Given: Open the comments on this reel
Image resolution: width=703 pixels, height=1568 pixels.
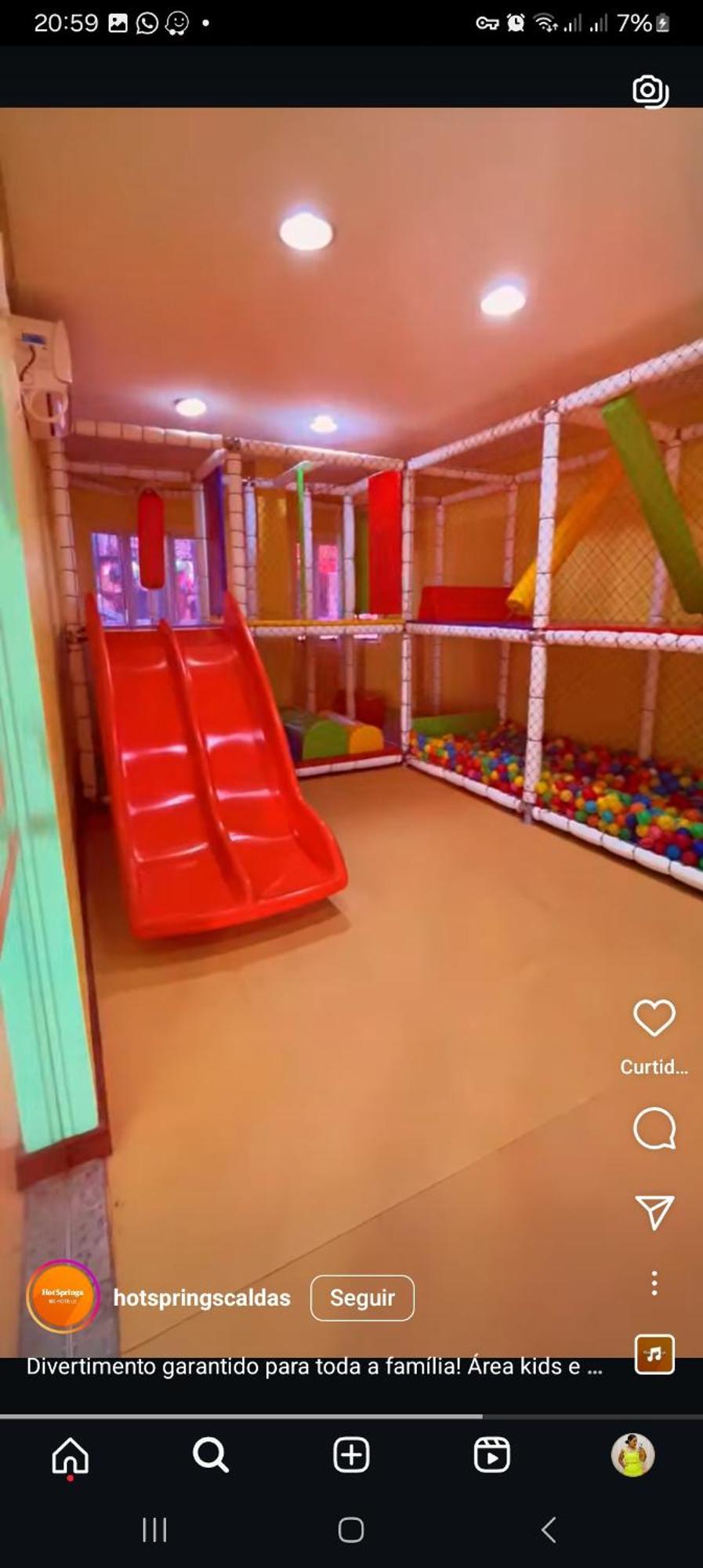Looking at the screenshot, I should coord(654,1129).
